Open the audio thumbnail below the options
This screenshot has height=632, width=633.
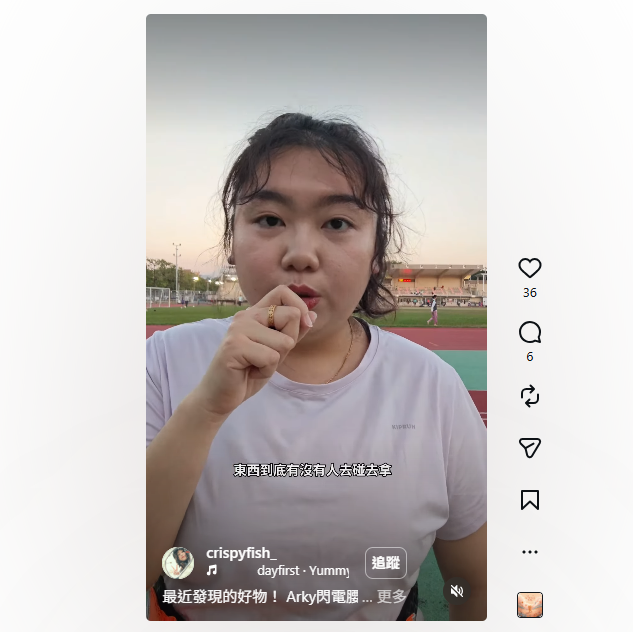(529, 605)
